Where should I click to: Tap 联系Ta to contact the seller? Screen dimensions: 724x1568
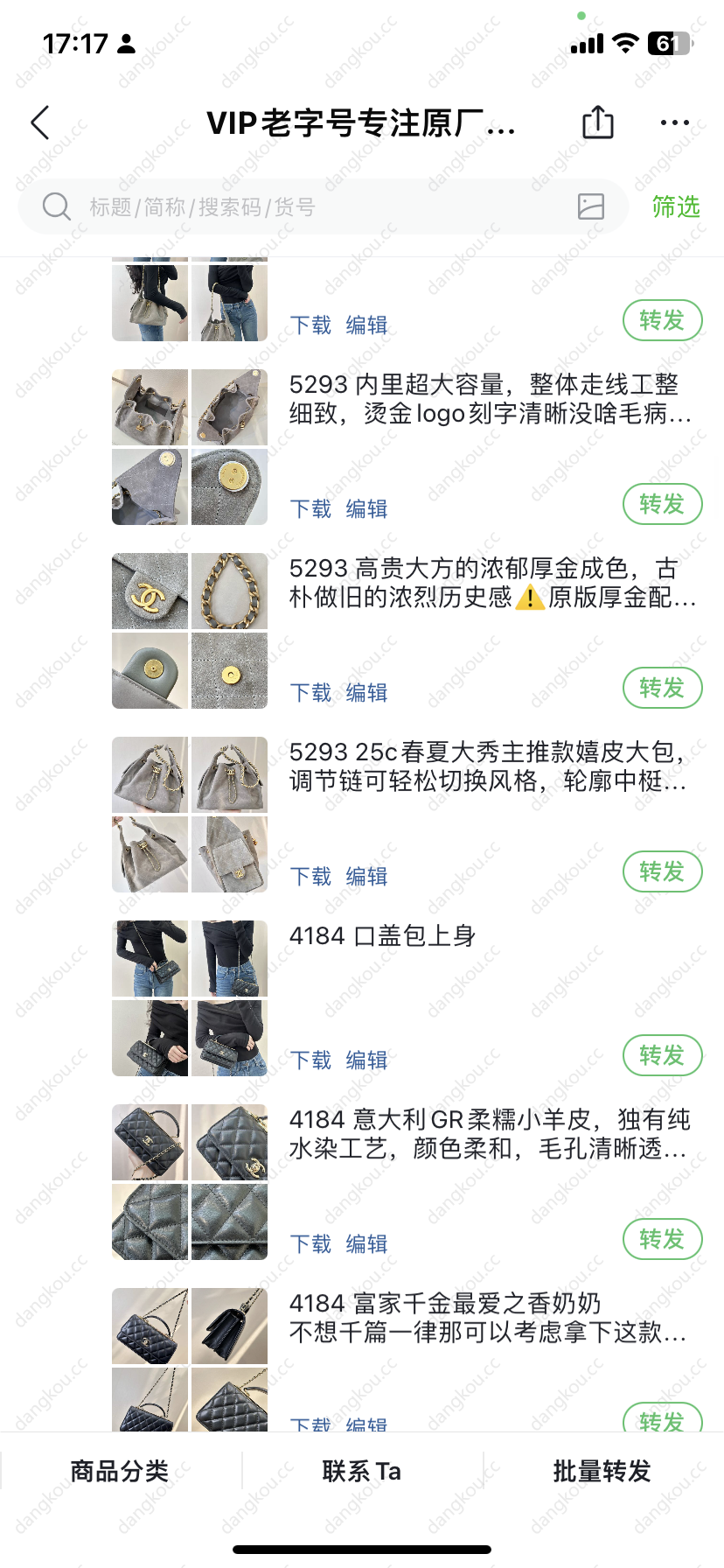(x=362, y=1471)
